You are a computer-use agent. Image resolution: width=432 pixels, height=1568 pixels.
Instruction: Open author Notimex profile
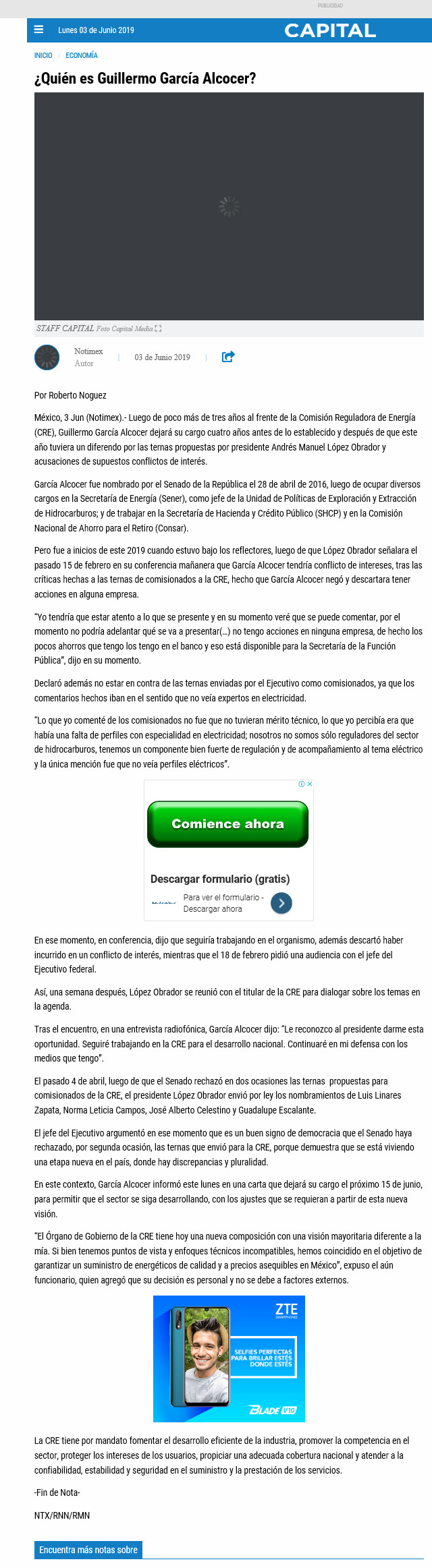point(88,351)
